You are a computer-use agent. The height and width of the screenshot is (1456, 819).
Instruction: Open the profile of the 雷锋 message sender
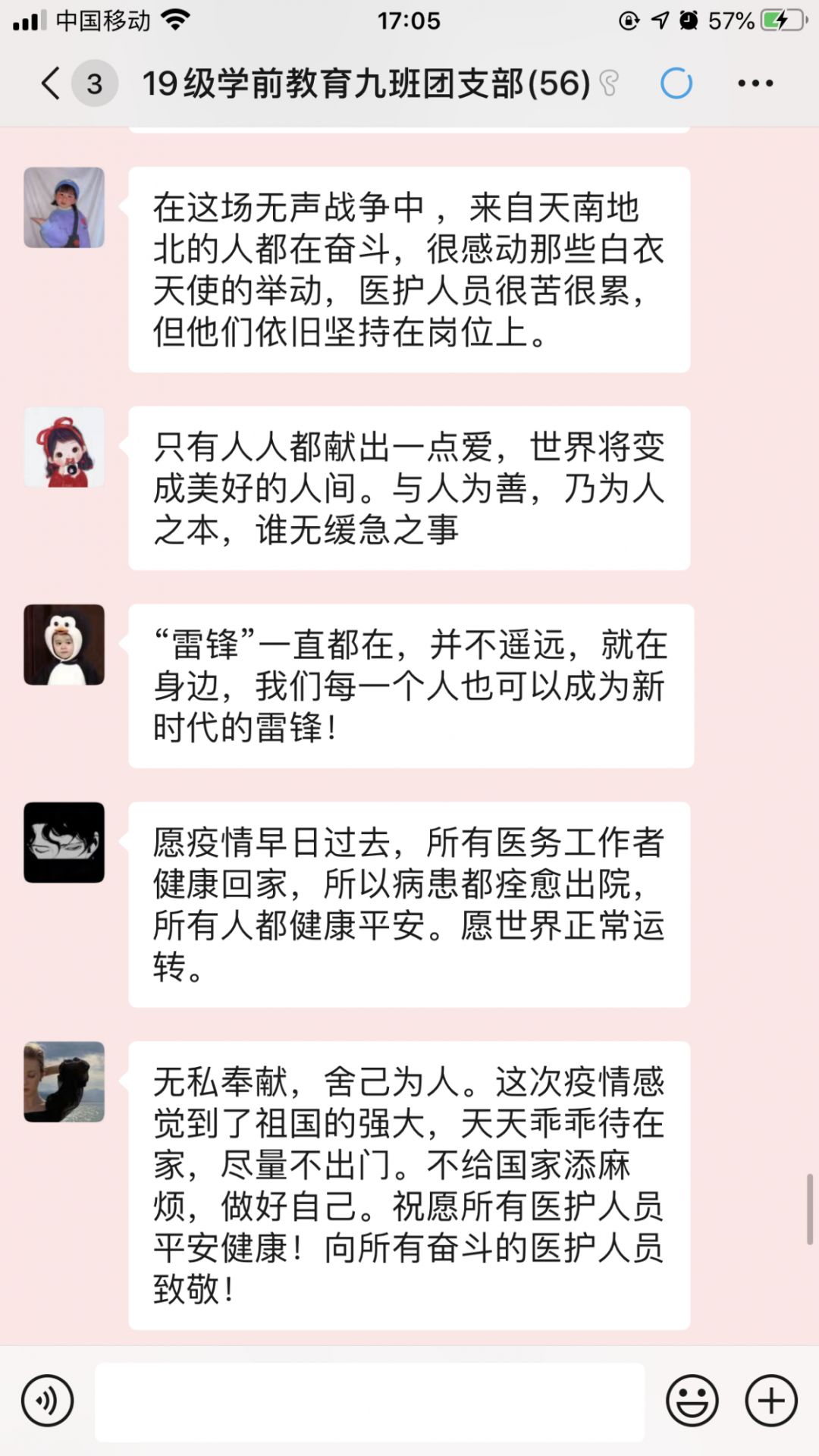64,645
